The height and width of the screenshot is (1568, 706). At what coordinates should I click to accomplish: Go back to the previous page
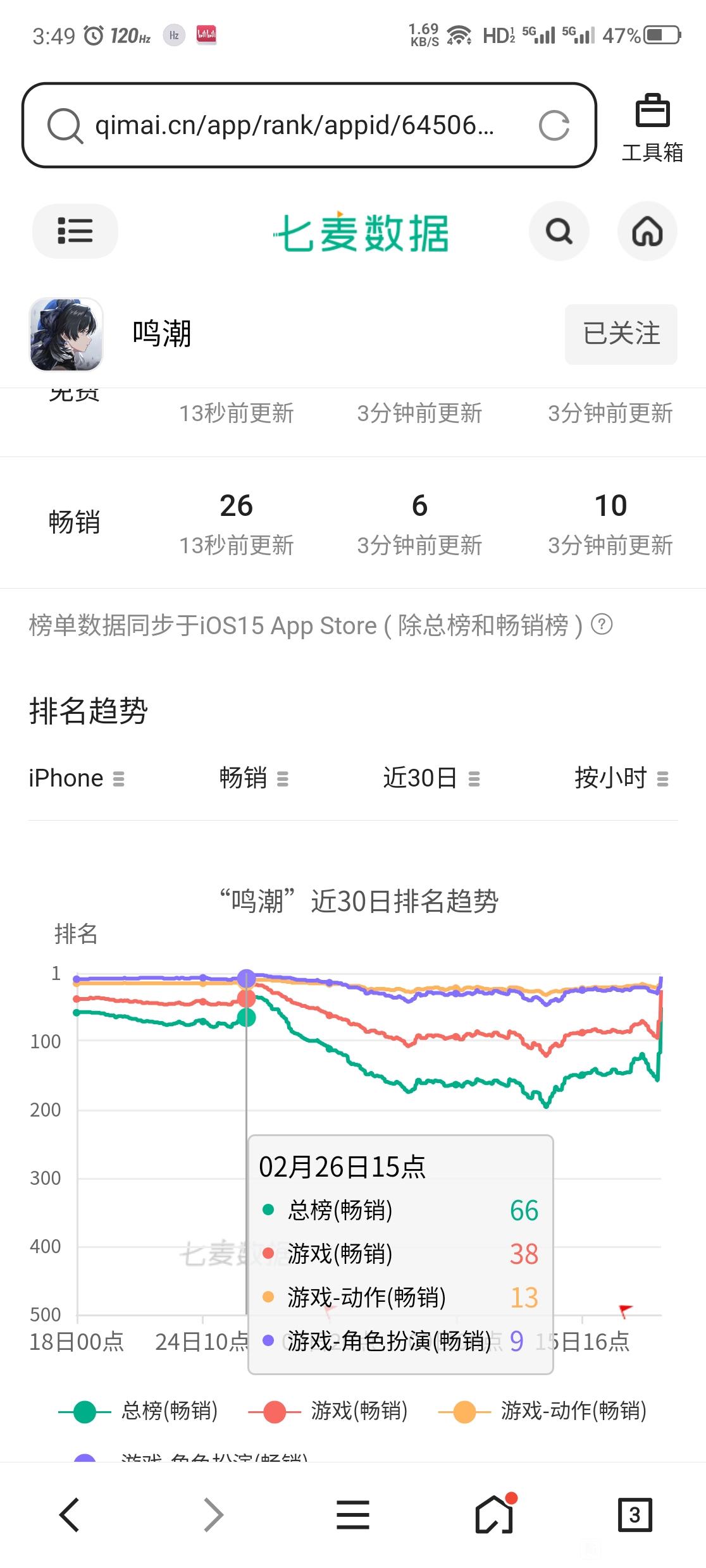click(x=70, y=1515)
